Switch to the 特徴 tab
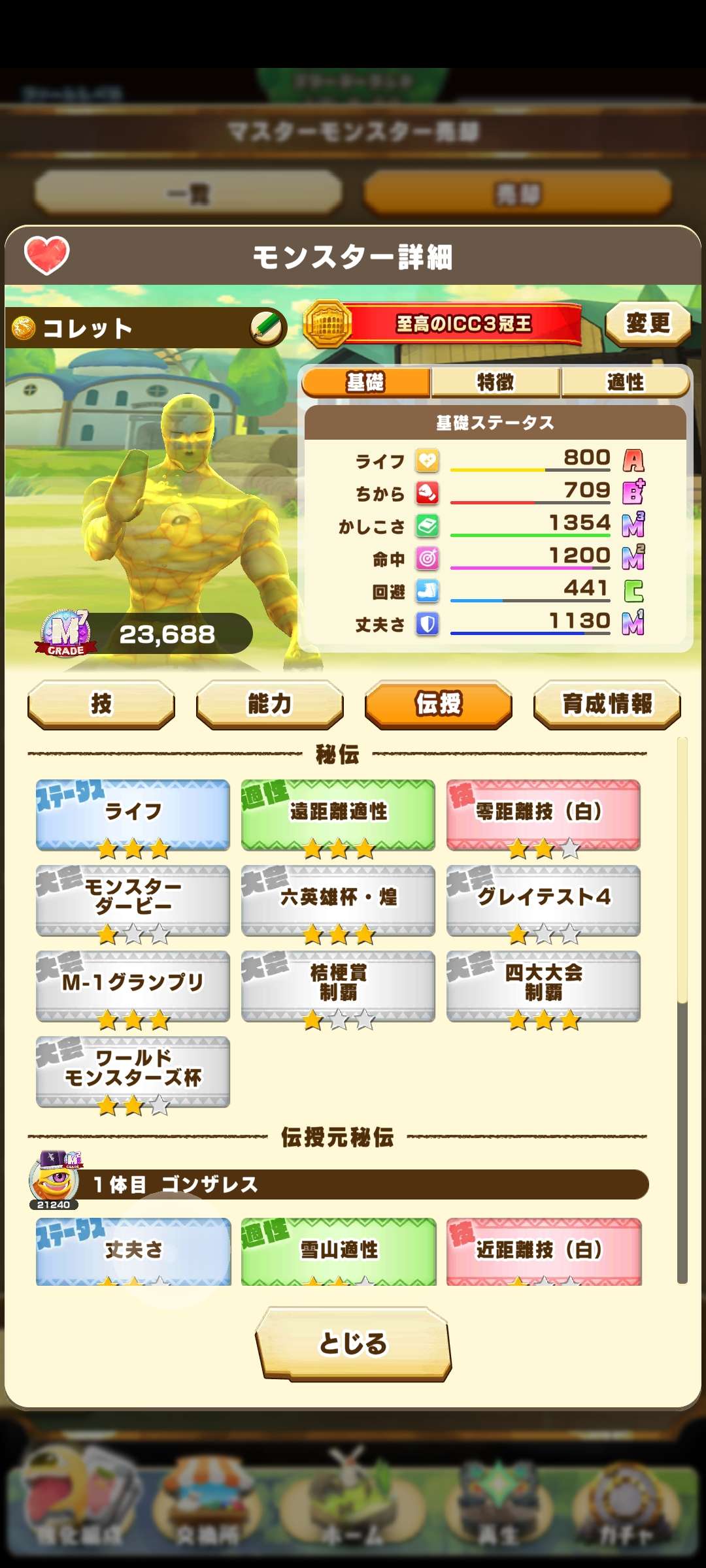706x1568 pixels. click(x=496, y=382)
